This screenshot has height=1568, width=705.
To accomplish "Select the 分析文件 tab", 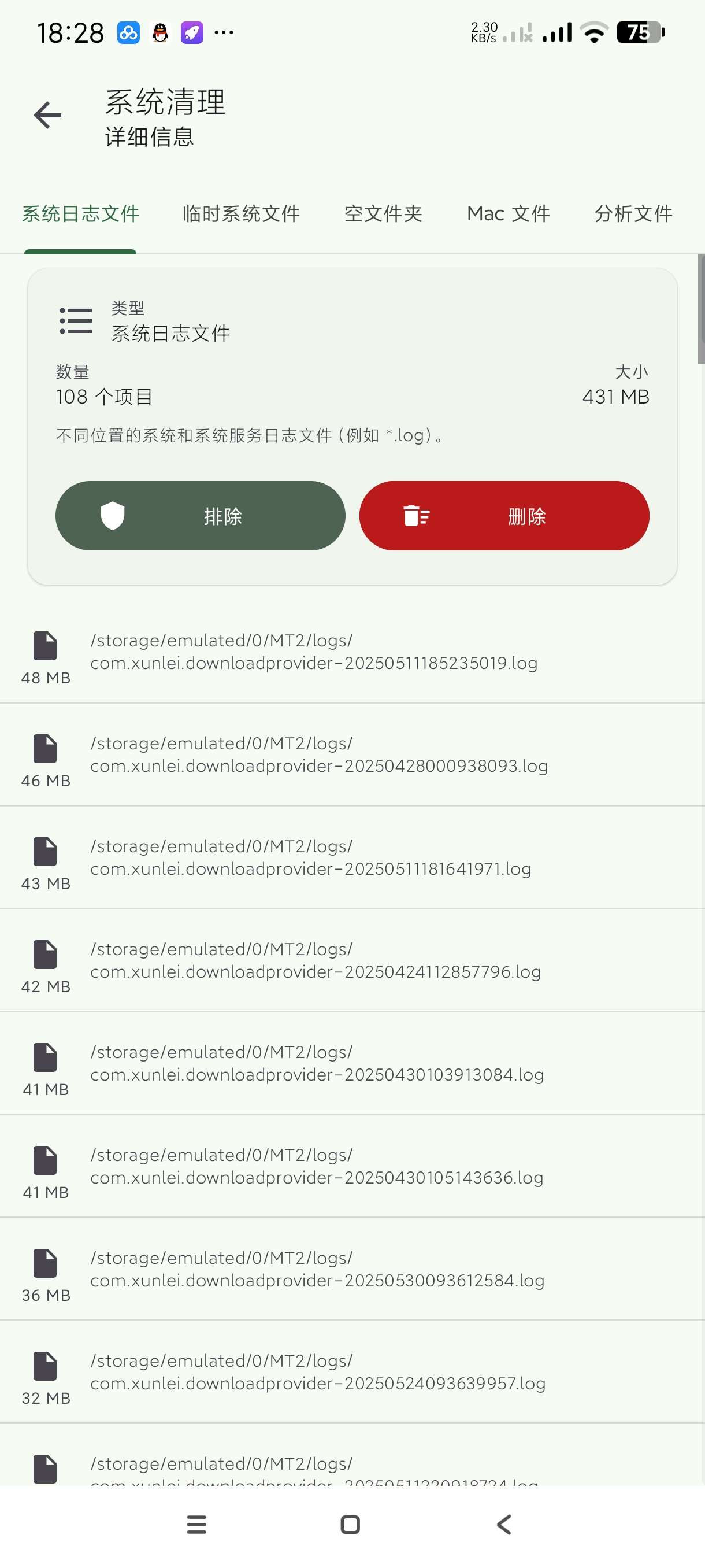I will tap(633, 214).
